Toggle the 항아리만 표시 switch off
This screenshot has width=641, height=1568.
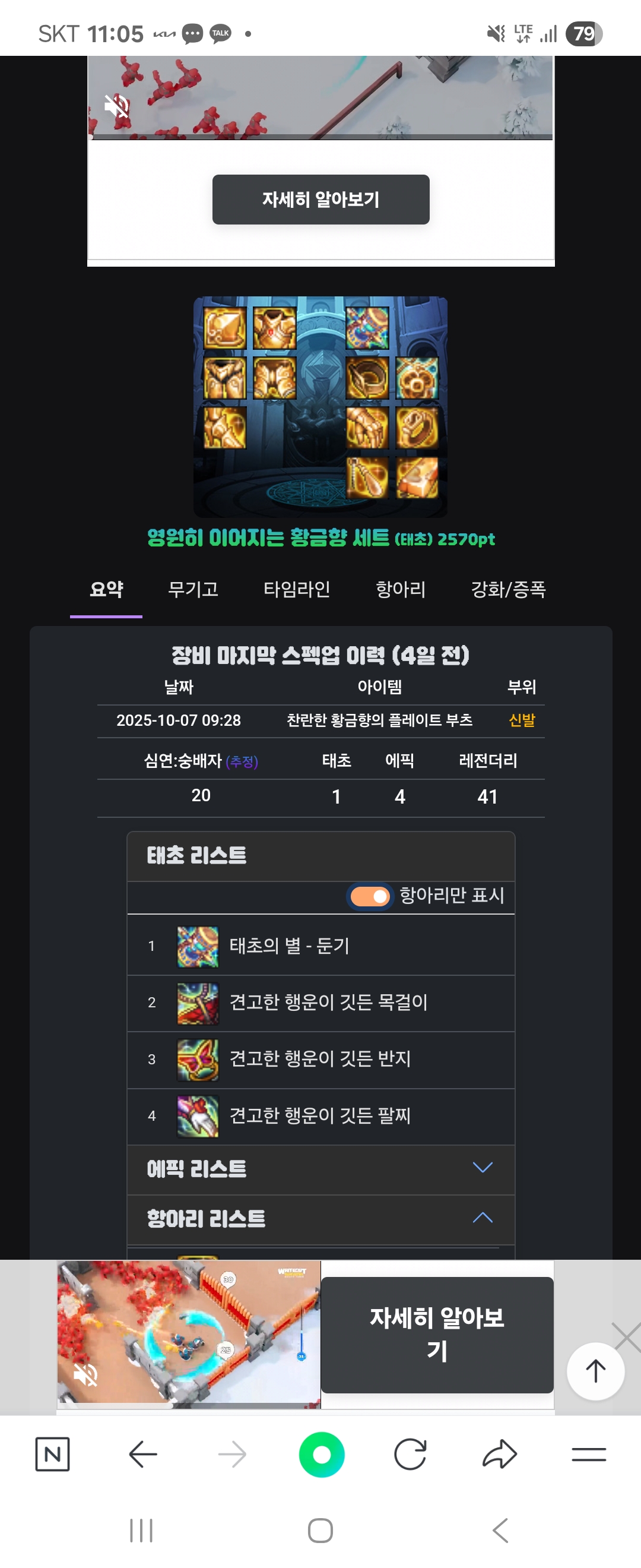(x=370, y=896)
